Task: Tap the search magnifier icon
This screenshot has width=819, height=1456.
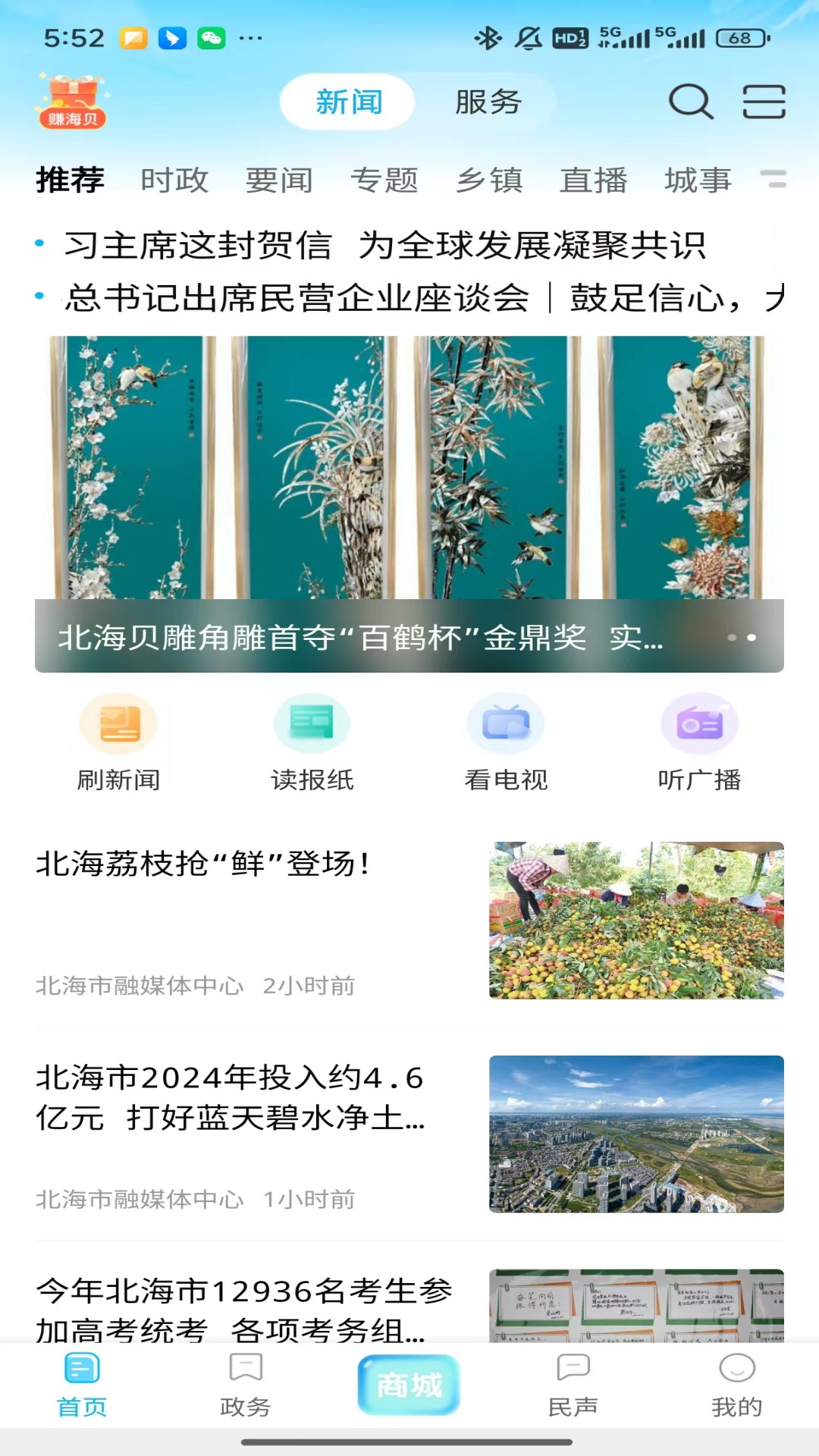Action: pyautogui.click(x=691, y=101)
